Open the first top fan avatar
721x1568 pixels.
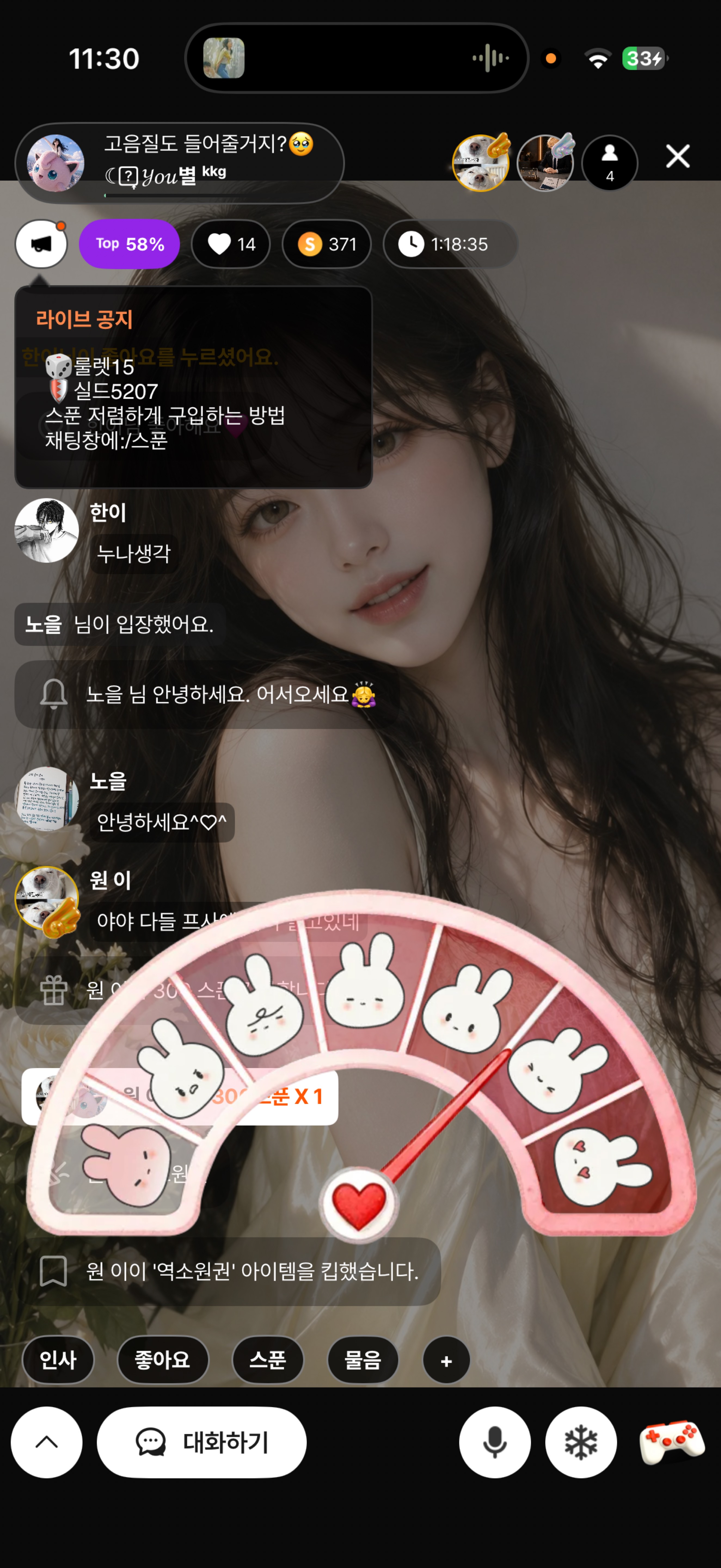pos(481,163)
